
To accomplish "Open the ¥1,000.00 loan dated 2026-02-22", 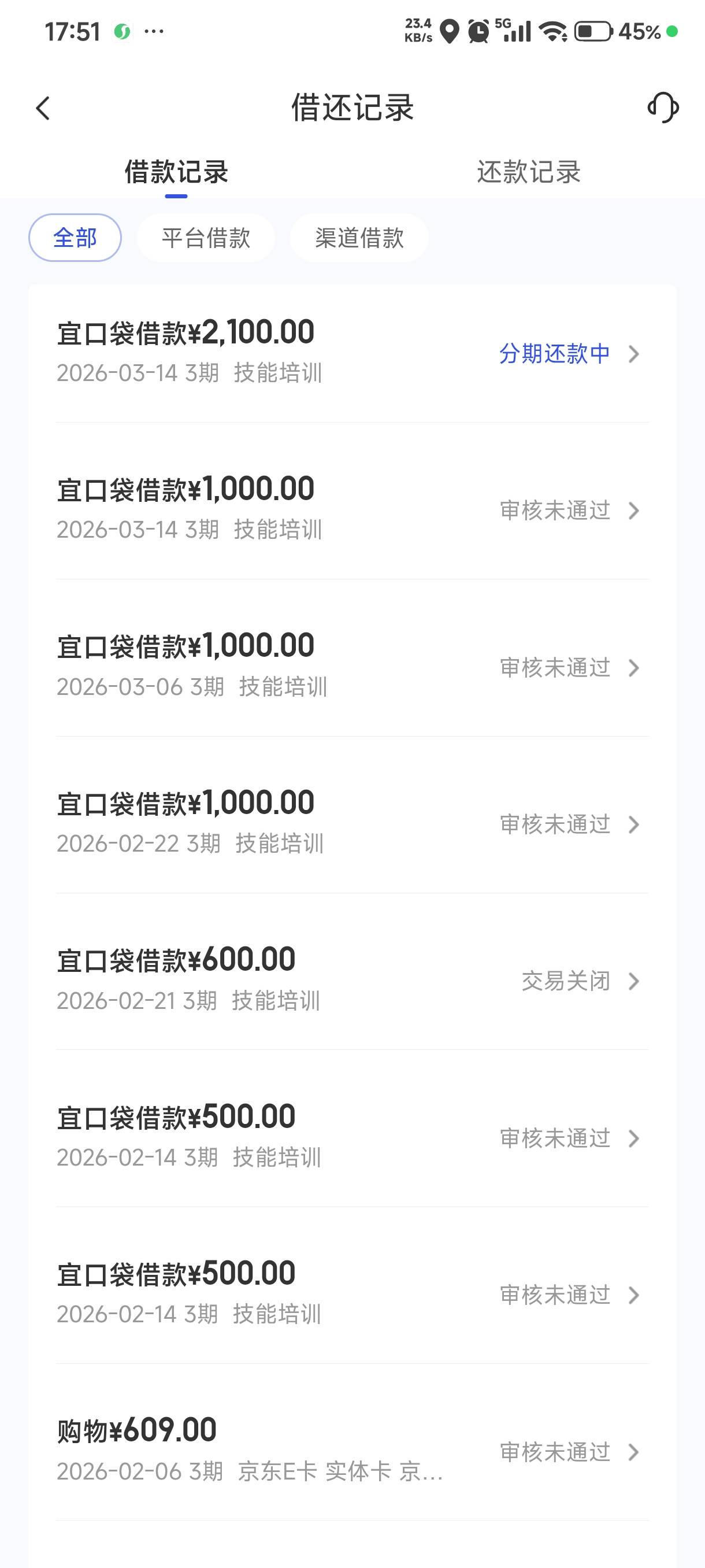I will pyautogui.click(x=352, y=823).
